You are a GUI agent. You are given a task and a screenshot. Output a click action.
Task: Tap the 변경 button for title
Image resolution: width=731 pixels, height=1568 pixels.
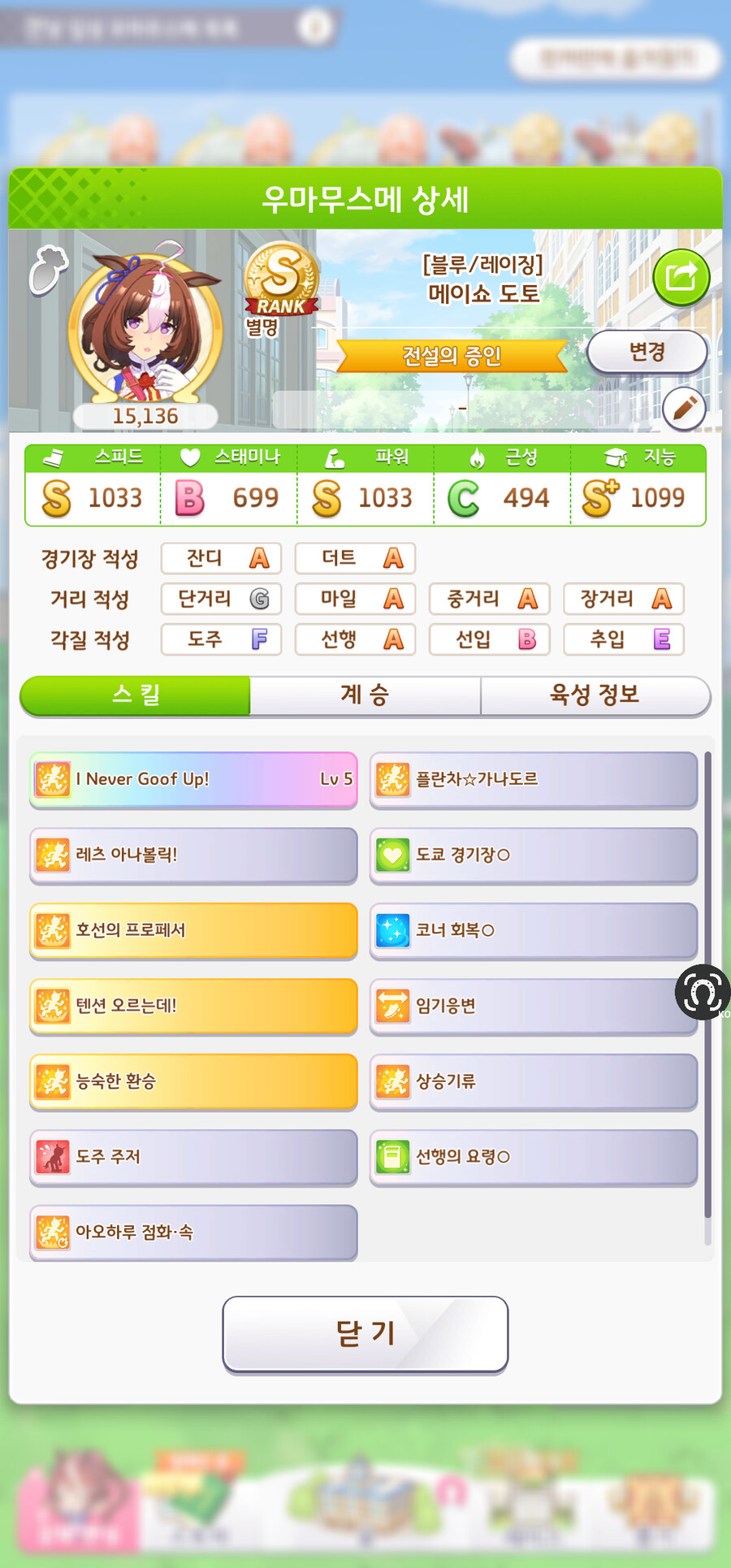pyautogui.click(x=647, y=352)
